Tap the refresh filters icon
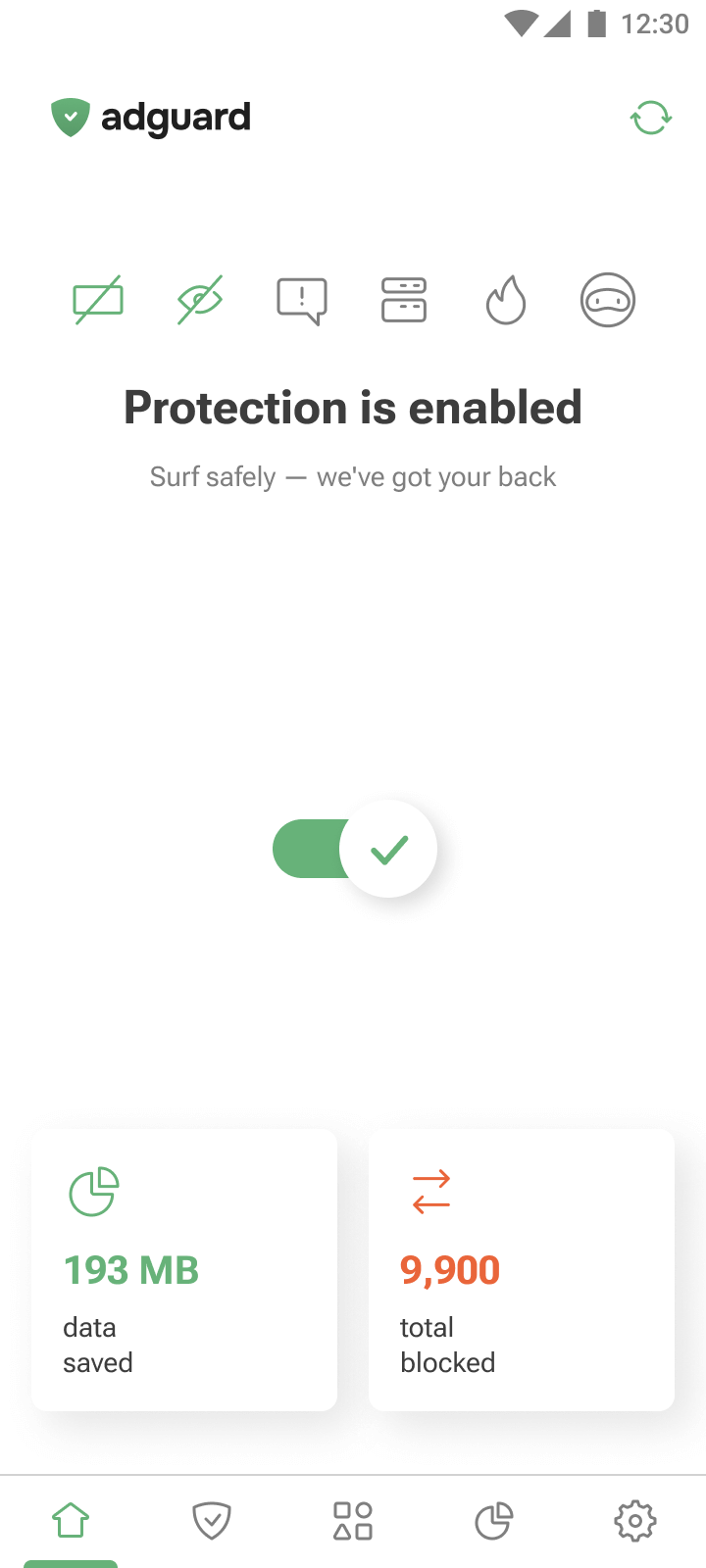This screenshot has width=706, height=1568. [x=650, y=118]
